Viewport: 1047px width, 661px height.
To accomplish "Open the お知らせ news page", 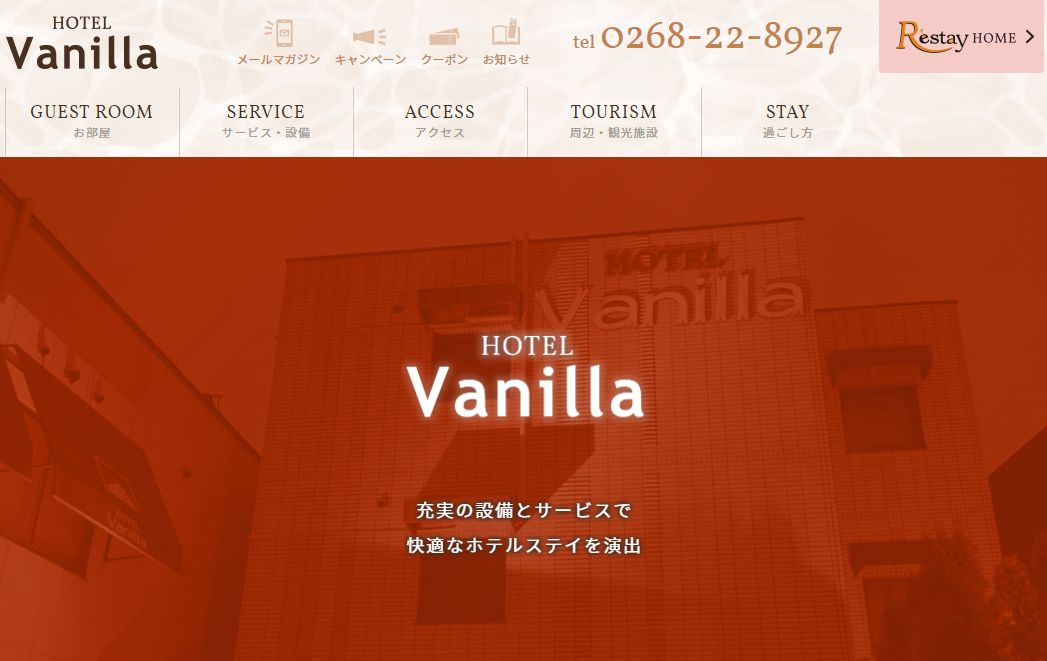I will pyautogui.click(x=506, y=44).
